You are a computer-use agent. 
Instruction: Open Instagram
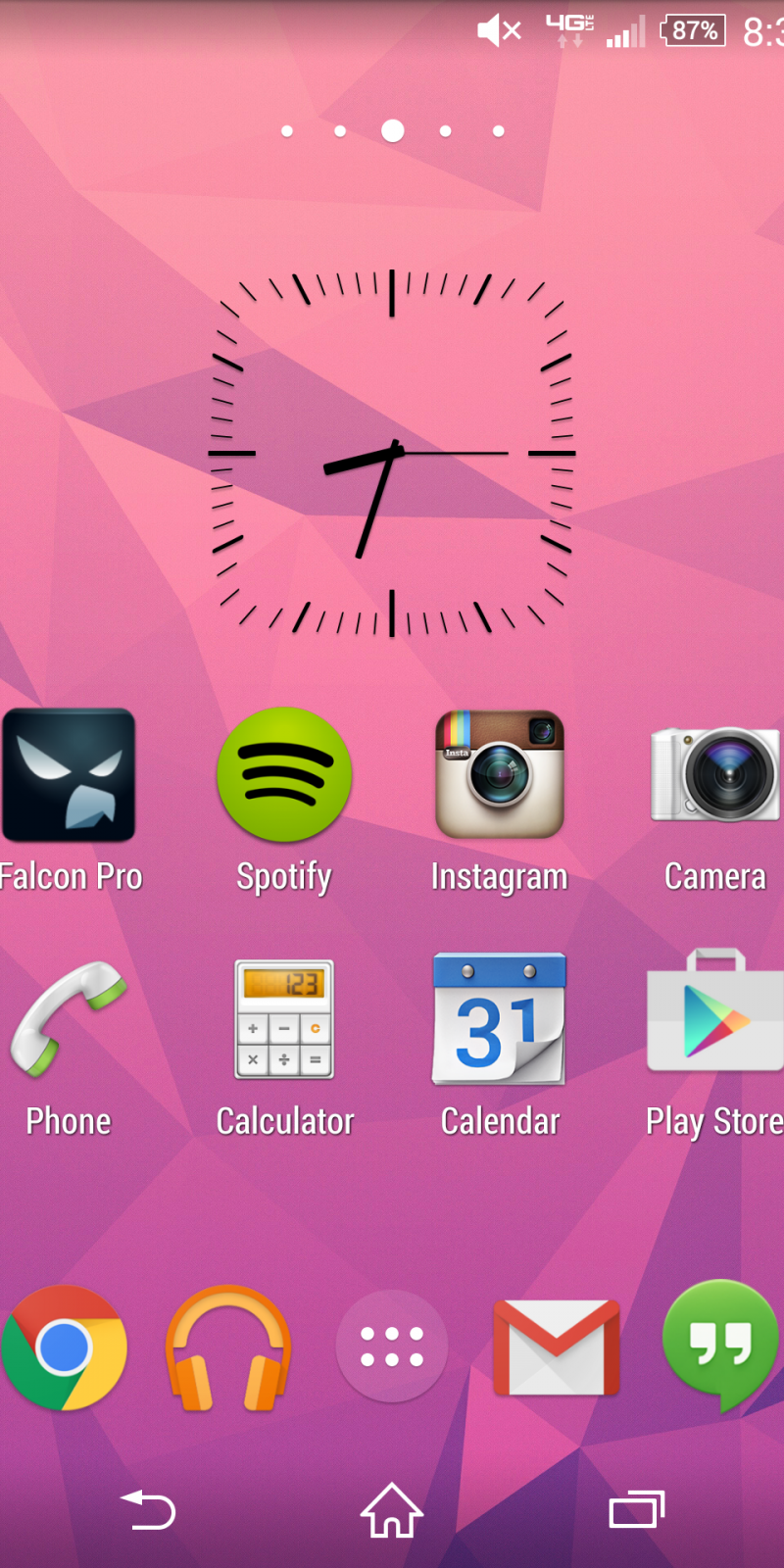(x=500, y=775)
